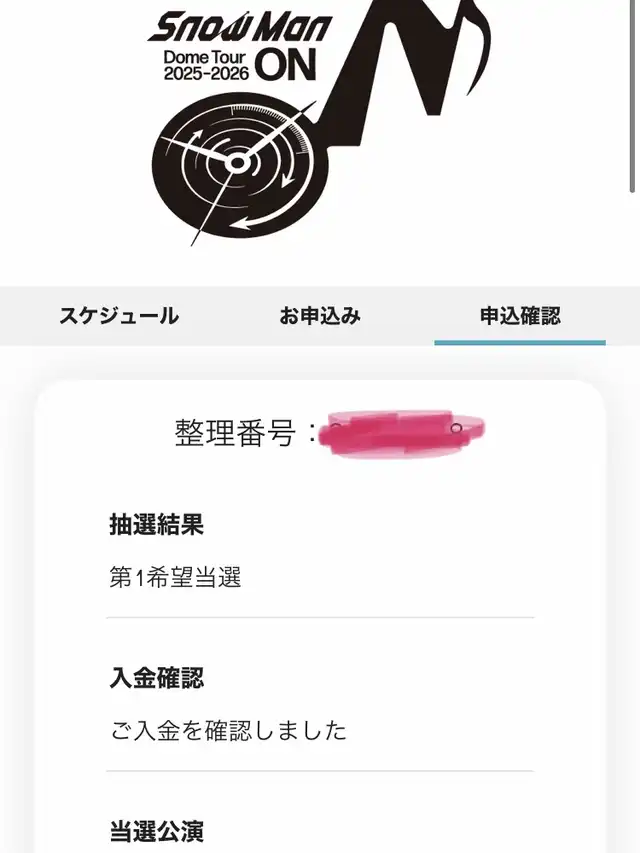Open the お申込み tab
The image size is (640, 853).
319,316
